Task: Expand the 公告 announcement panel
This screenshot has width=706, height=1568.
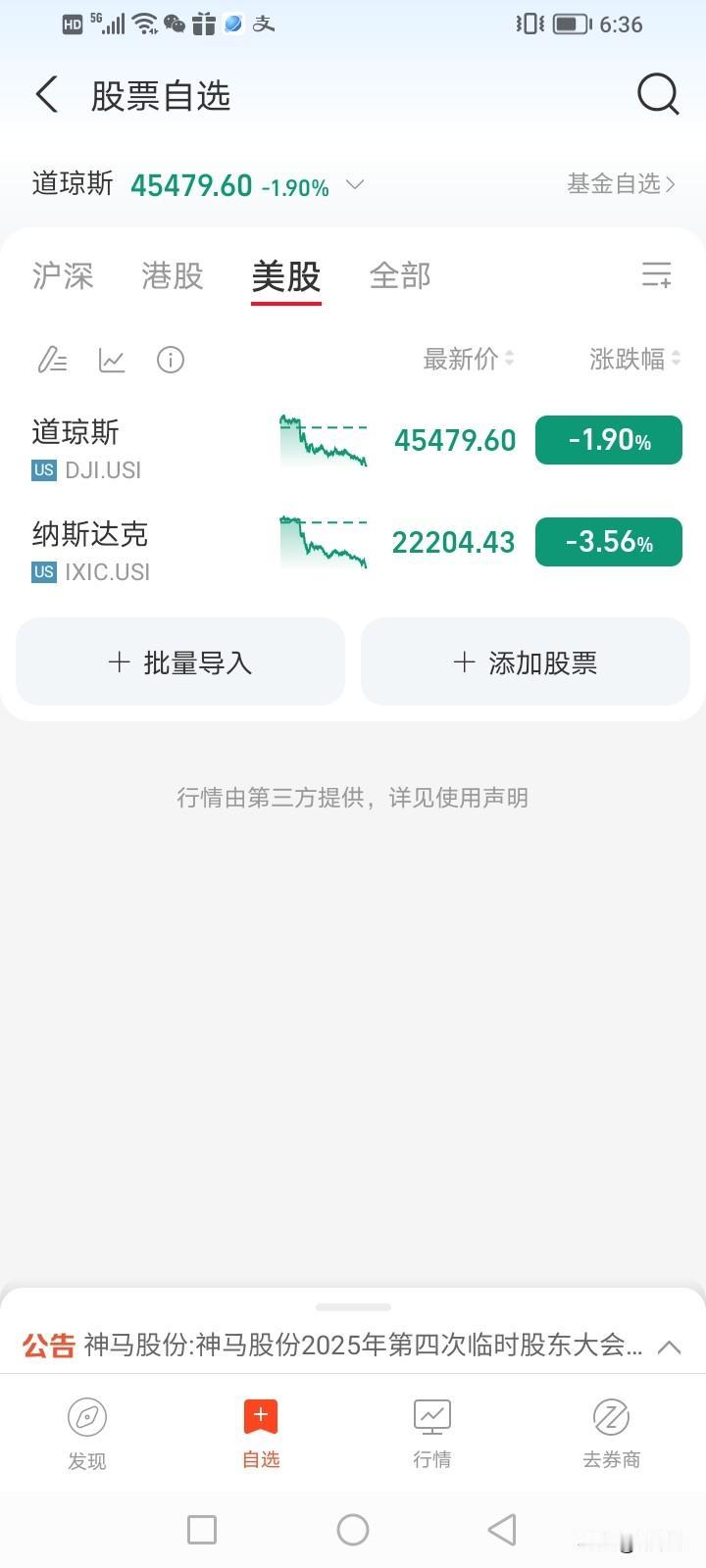Action: [x=669, y=1347]
